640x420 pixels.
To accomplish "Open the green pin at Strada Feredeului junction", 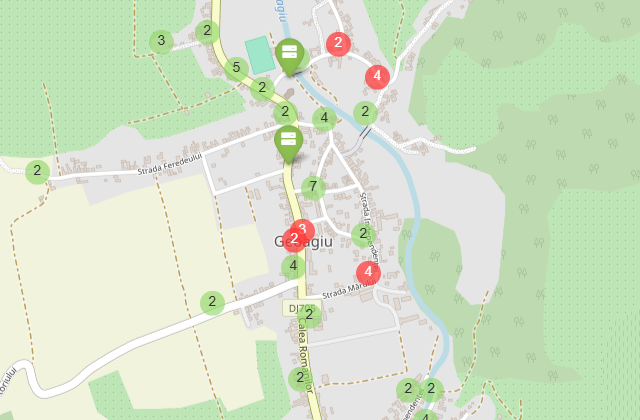I will (x=288, y=142).
